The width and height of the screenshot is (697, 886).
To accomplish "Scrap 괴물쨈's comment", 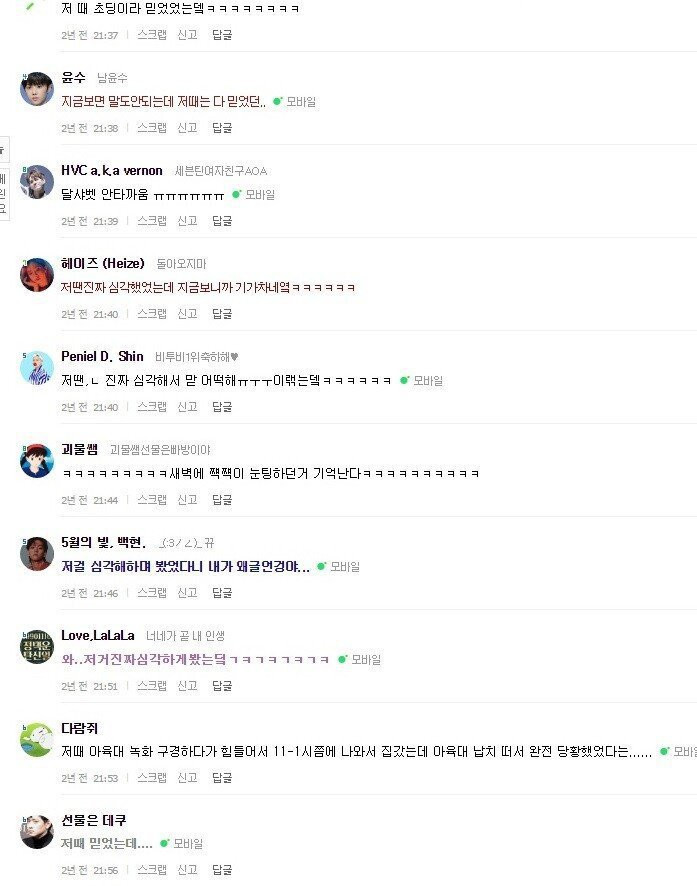I will [x=152, y=500].
